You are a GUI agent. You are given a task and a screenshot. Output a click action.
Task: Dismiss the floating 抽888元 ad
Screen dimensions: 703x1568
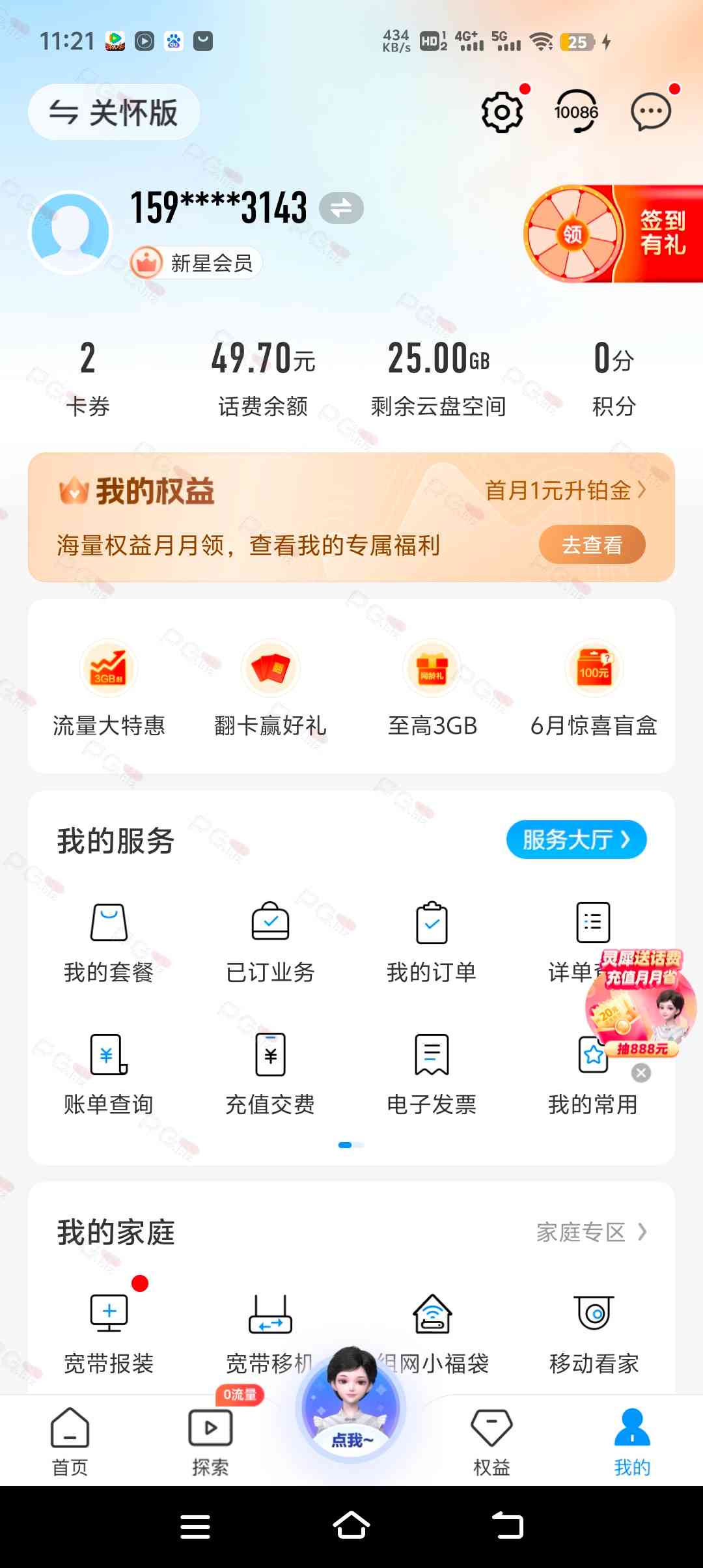click(x=641, y=1072)
